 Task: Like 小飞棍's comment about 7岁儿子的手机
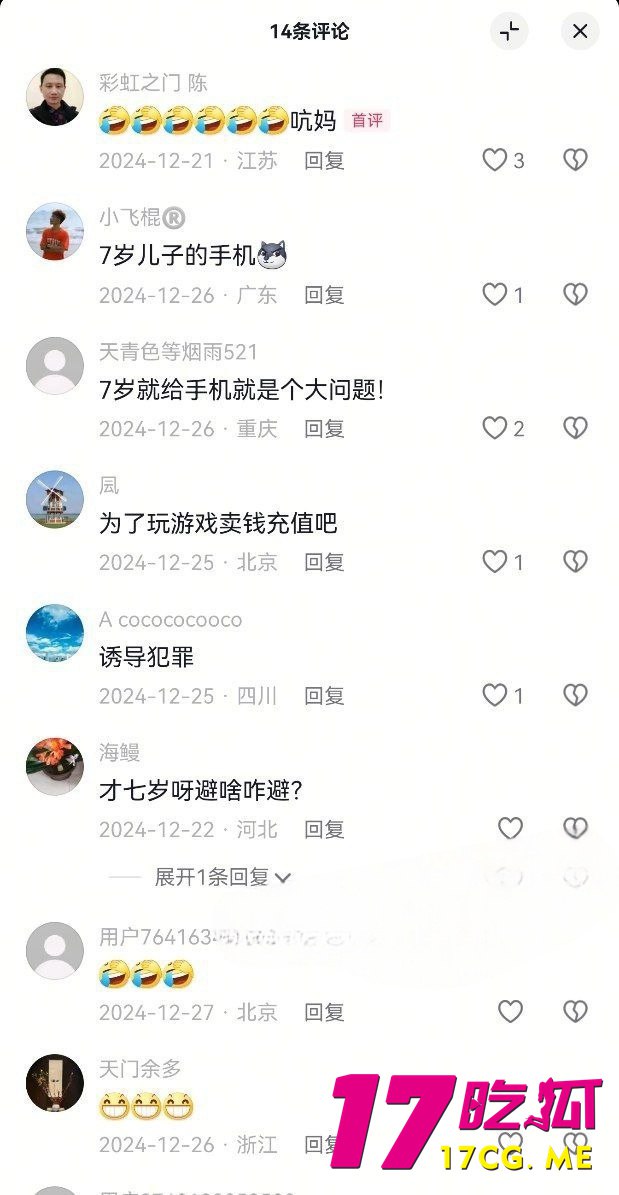tap(495, 294)
